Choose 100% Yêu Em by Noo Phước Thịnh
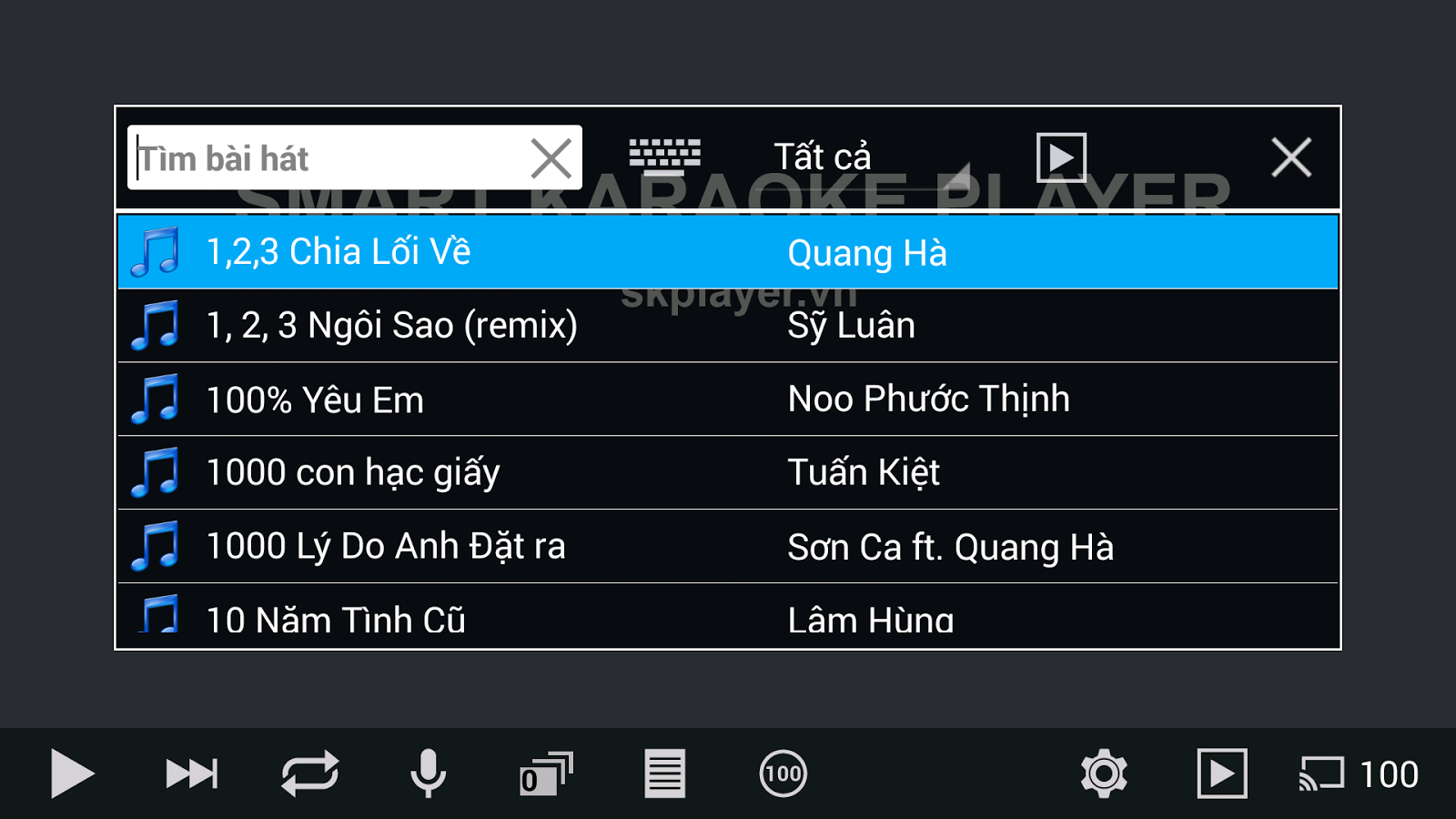The width and height of the screenshot is (1456, 819). coord(728,399)
